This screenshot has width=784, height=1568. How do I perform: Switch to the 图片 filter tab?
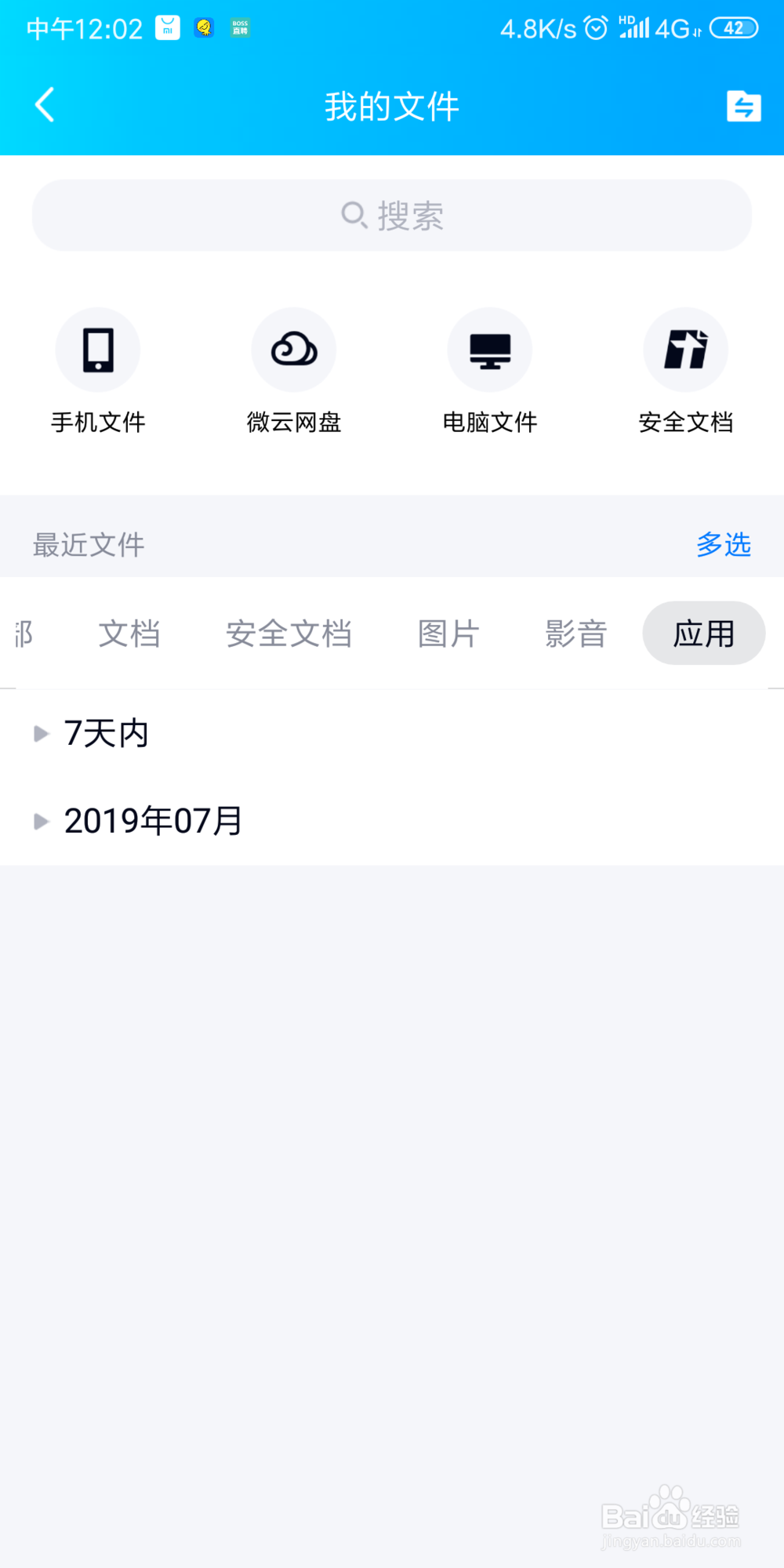pyautogui.click(x=448, y=633)
